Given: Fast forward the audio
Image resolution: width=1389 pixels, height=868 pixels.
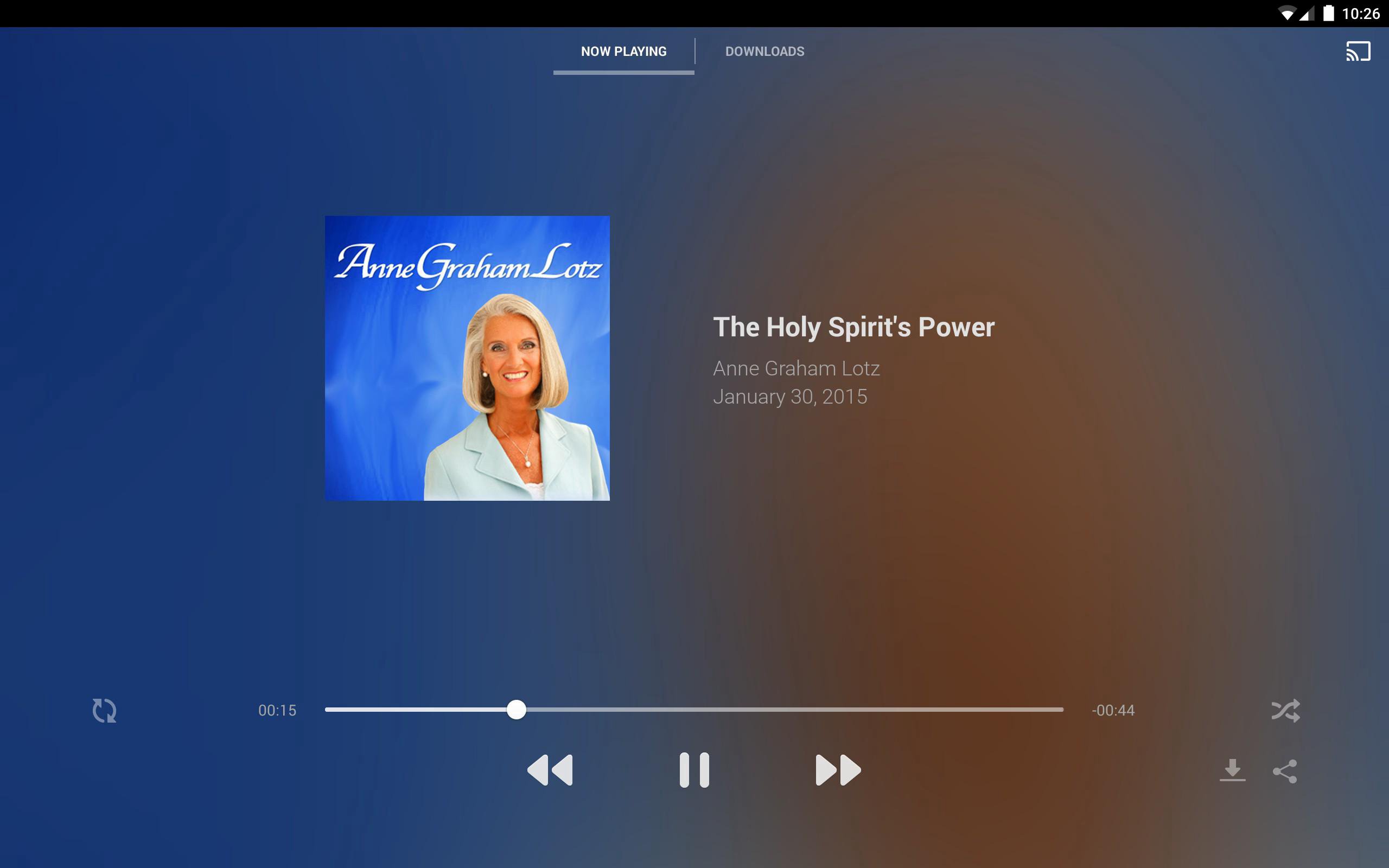Looking at the screenshot, I should tap(838, 770).
